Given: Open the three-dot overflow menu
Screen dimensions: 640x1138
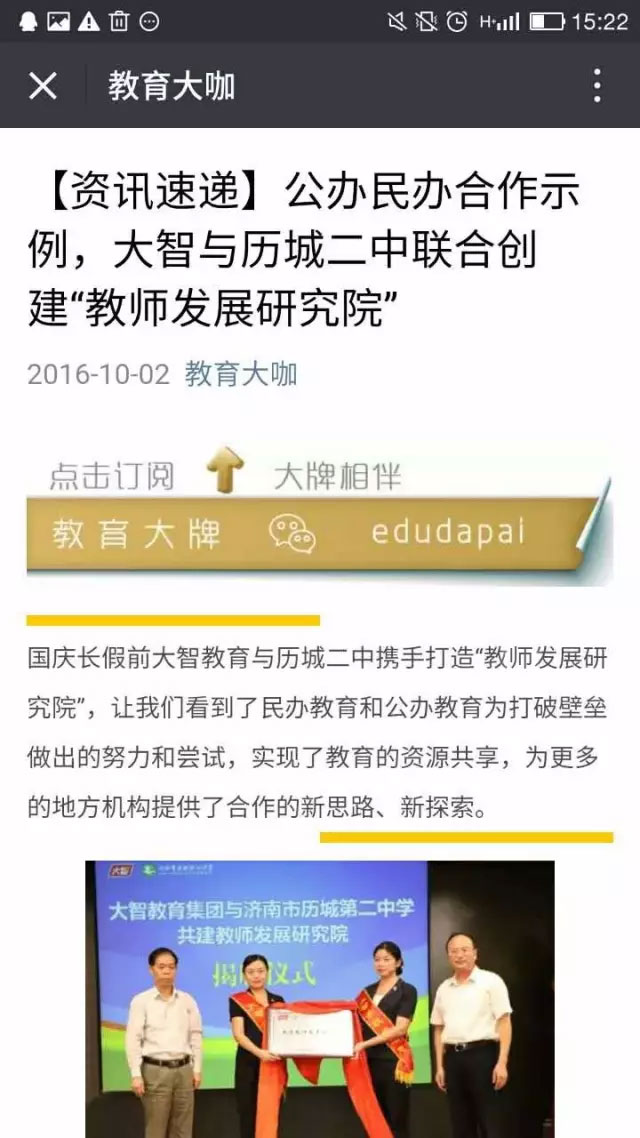Looking at the screenshot, I should 597,86.
